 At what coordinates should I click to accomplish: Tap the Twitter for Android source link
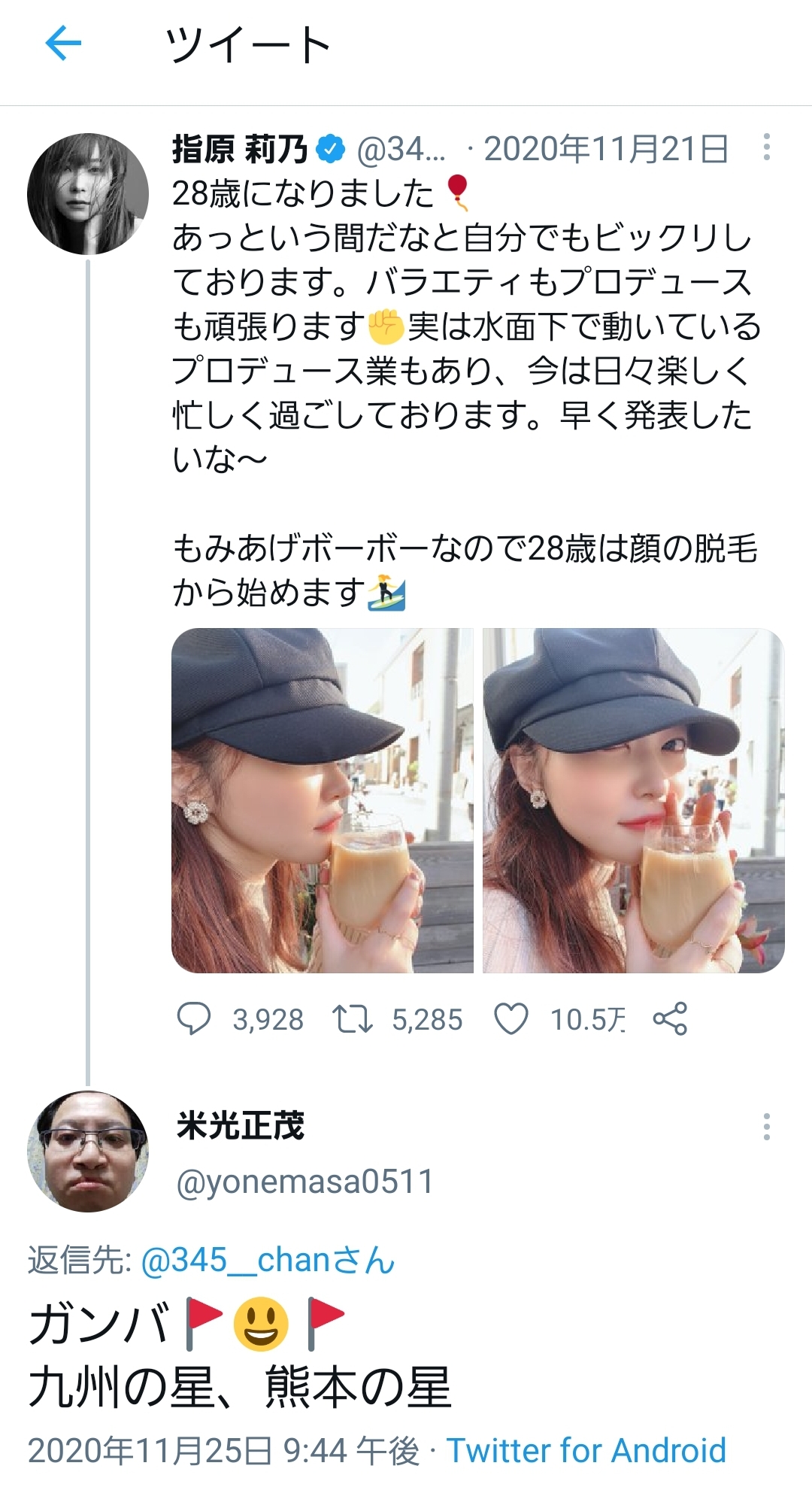click(586, 1450)
